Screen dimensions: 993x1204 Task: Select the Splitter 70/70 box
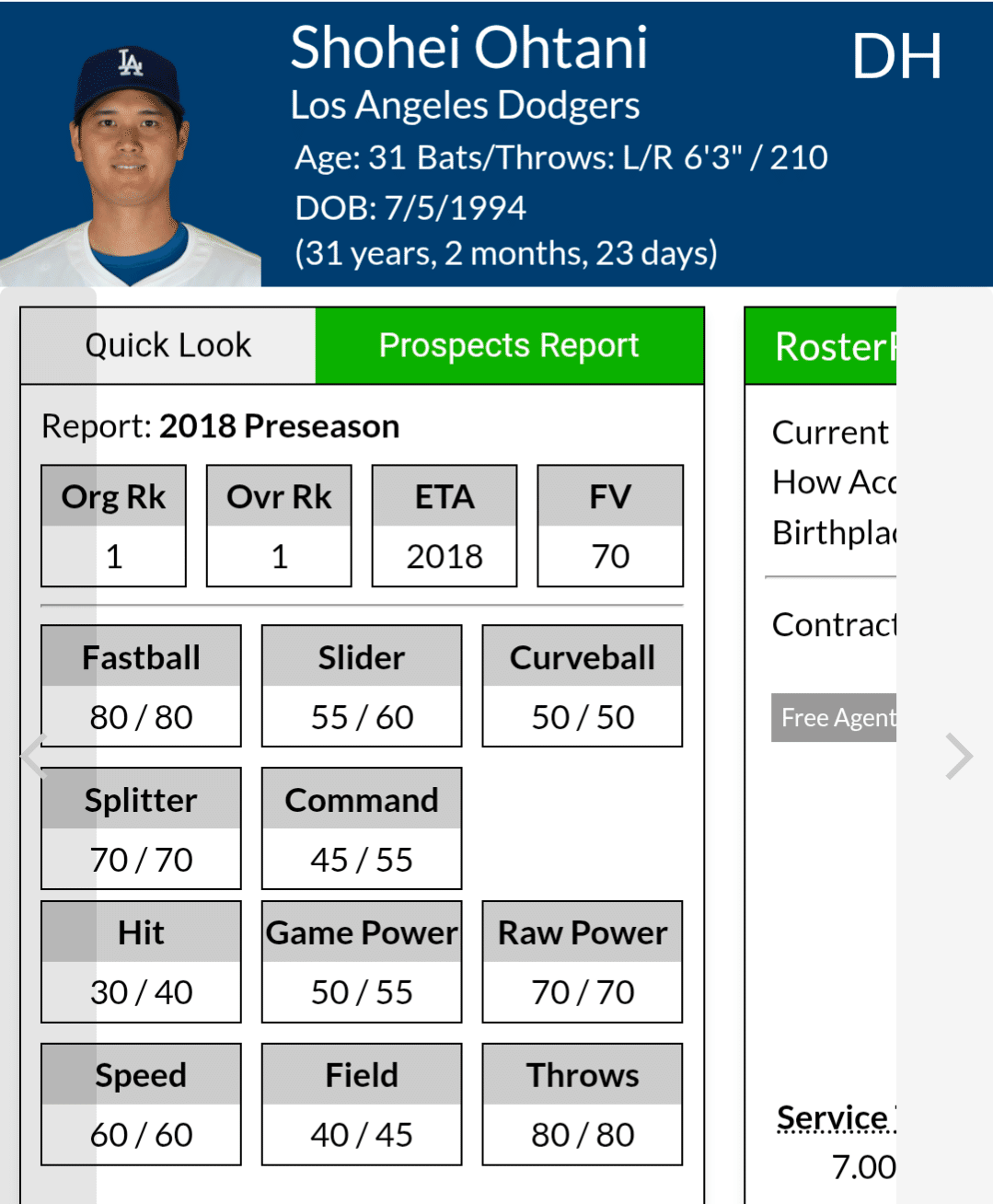pyautogui.click(x=140, y=828)
